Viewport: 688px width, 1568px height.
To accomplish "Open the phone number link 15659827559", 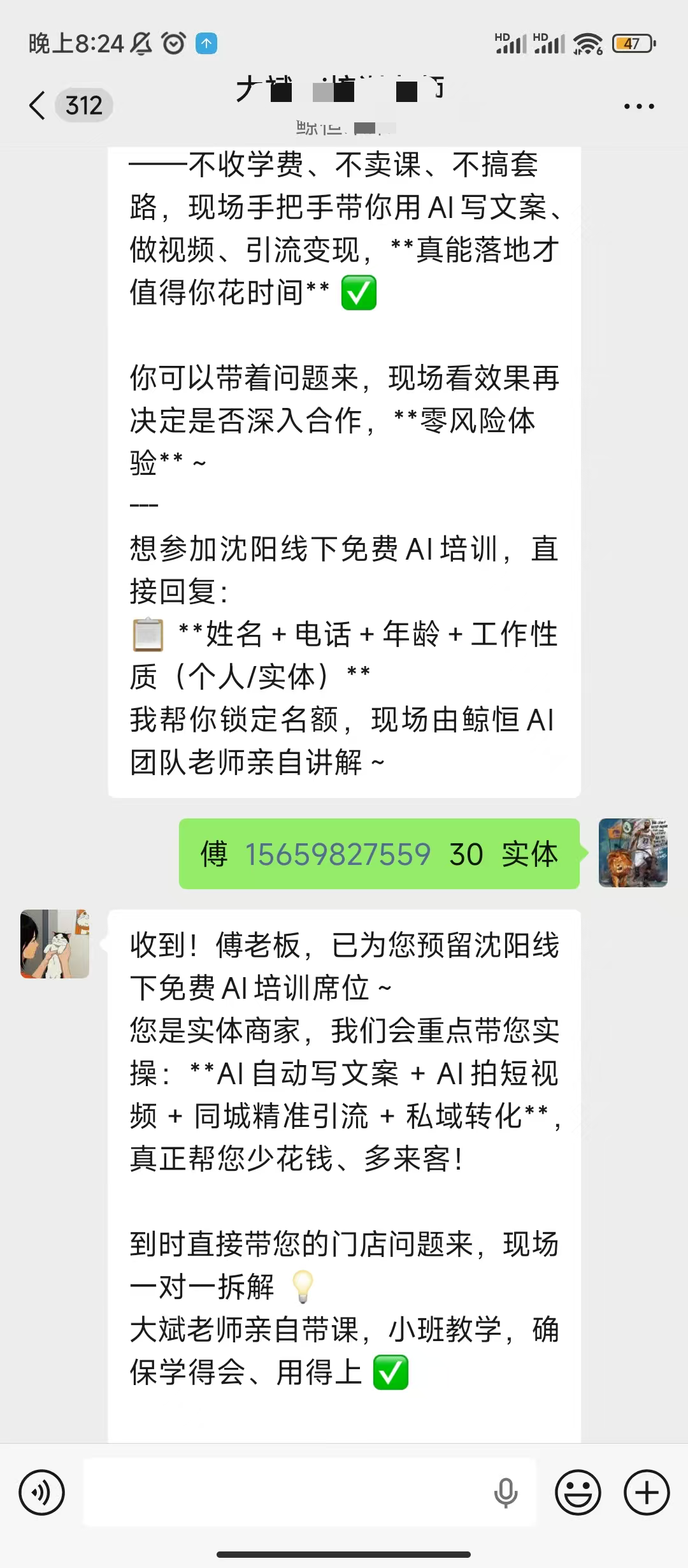I will click(x=338, y=854).
